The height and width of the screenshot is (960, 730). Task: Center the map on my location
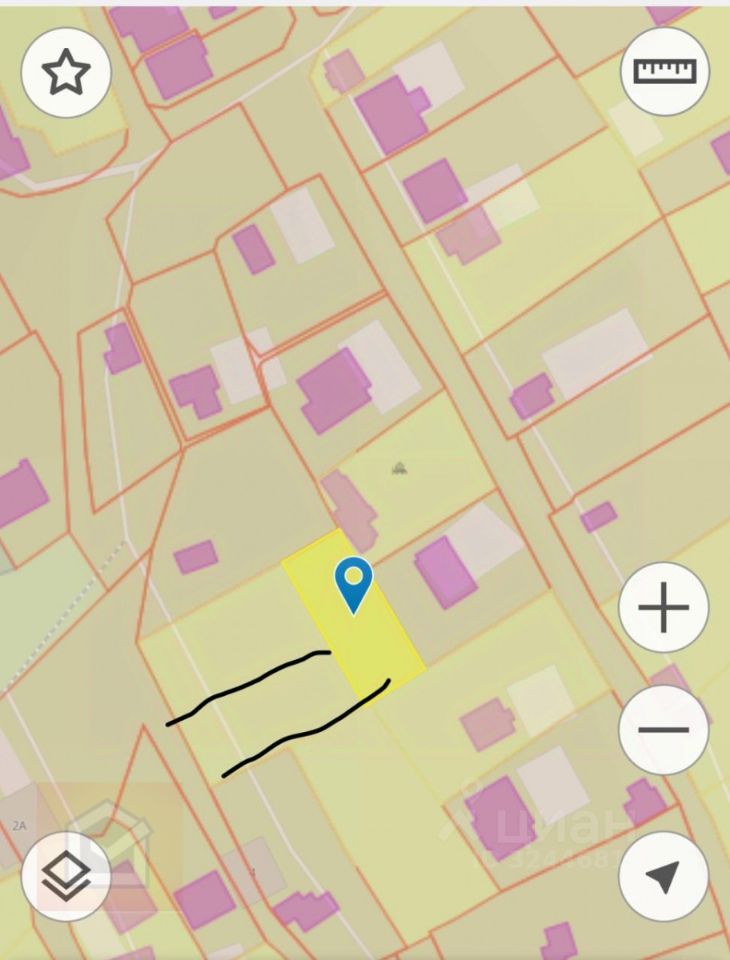pyautogui.click(x=664, y=876)
